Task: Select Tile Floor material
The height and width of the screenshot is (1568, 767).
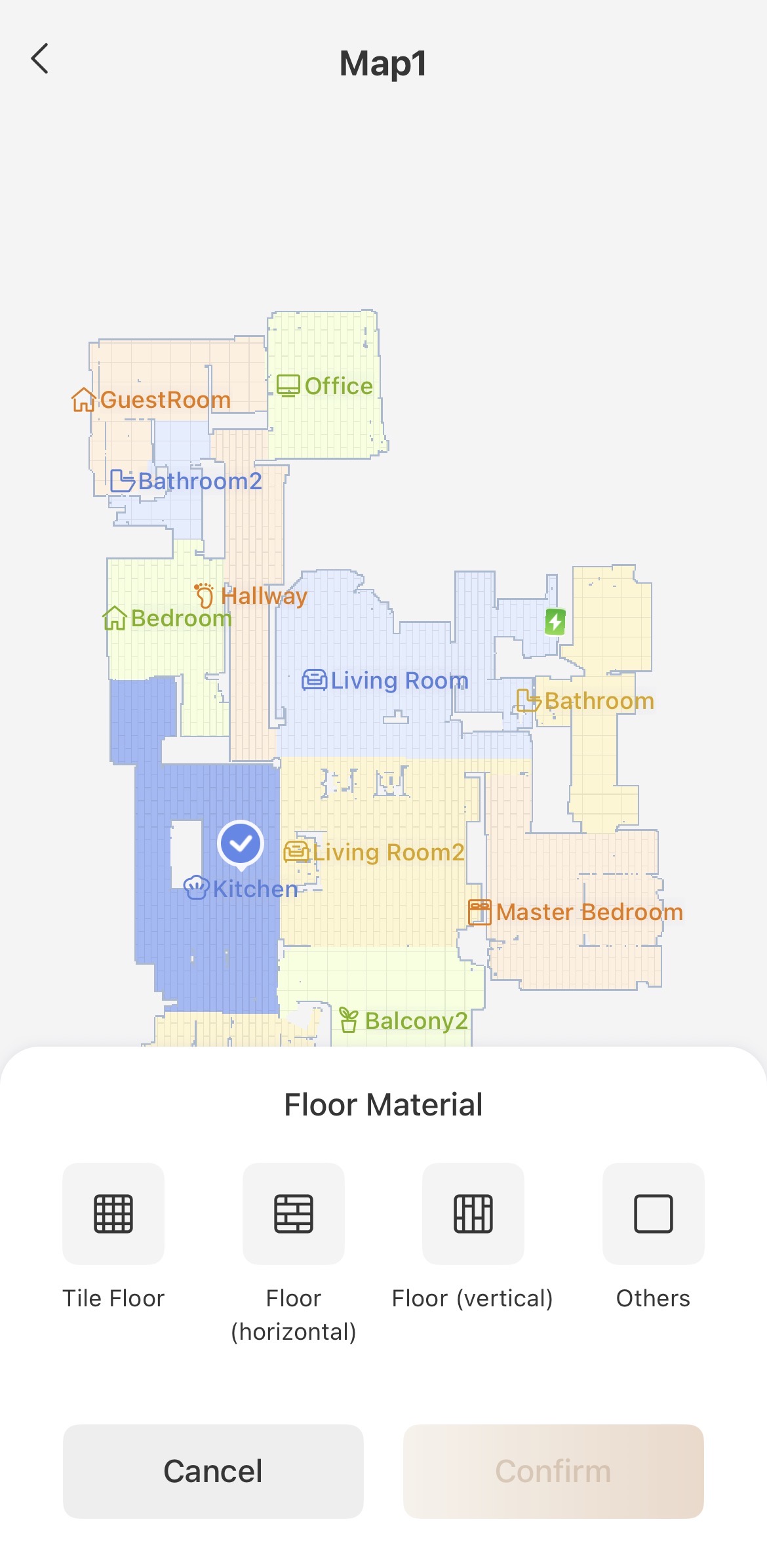Action: pos(113,1213)
